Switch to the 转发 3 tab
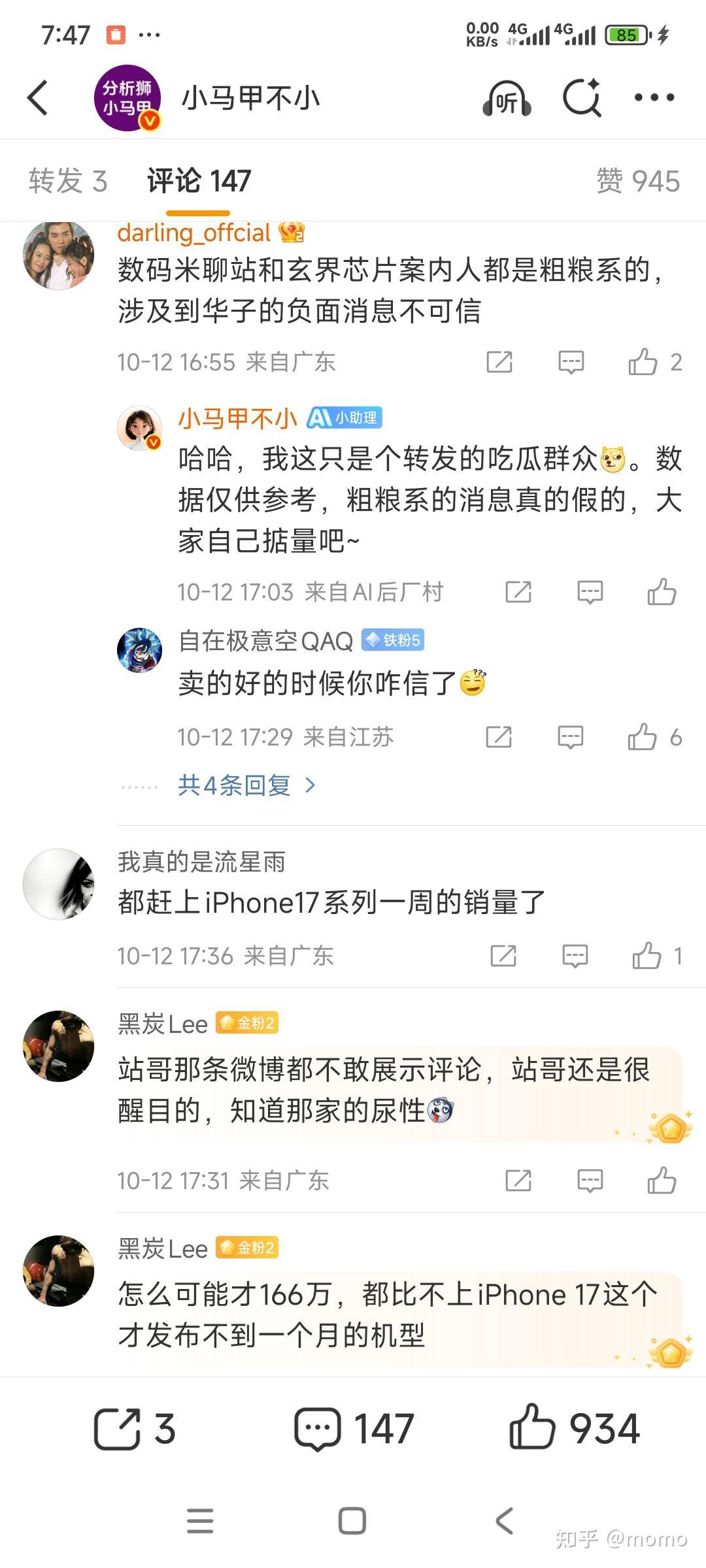 tap(68, 181)
